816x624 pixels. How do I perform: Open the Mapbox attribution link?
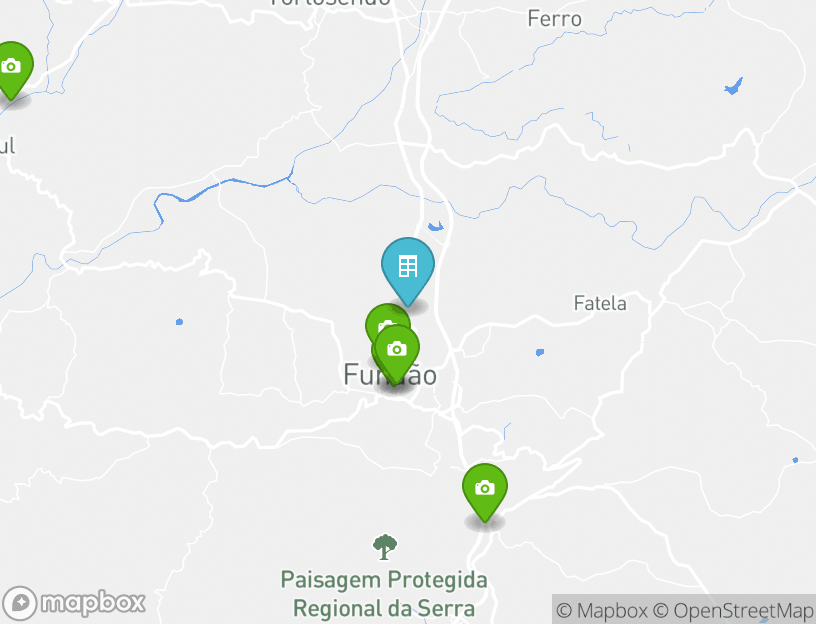602,610
